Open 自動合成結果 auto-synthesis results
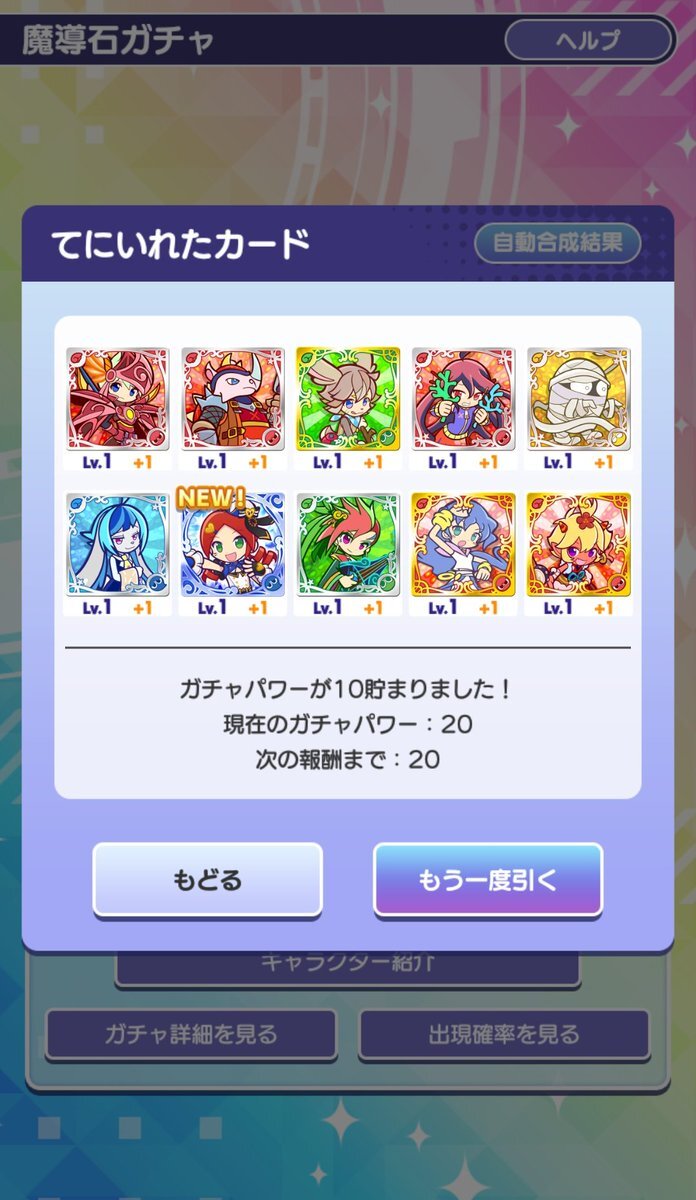 click(x=557, y=243)
